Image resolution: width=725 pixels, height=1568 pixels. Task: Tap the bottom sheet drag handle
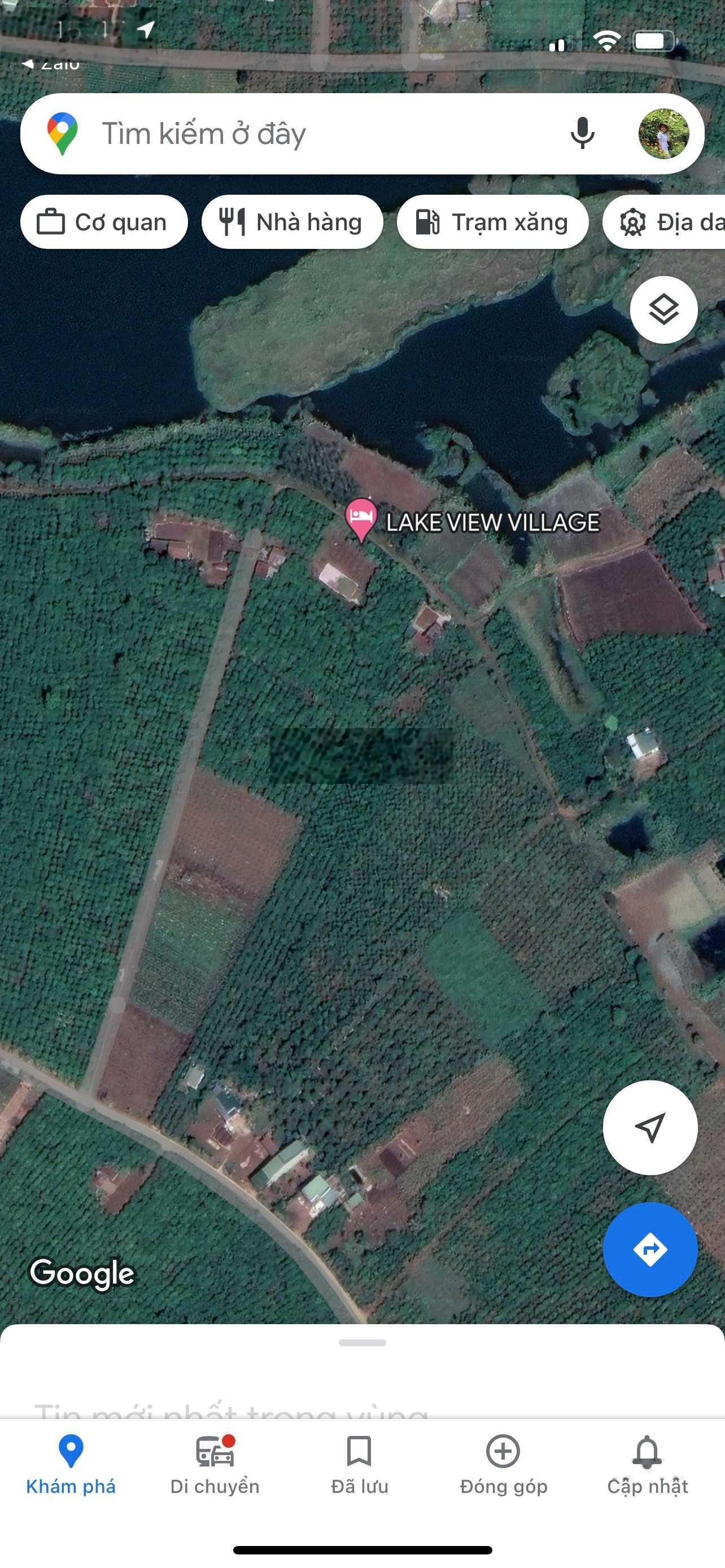(362, 1343)
